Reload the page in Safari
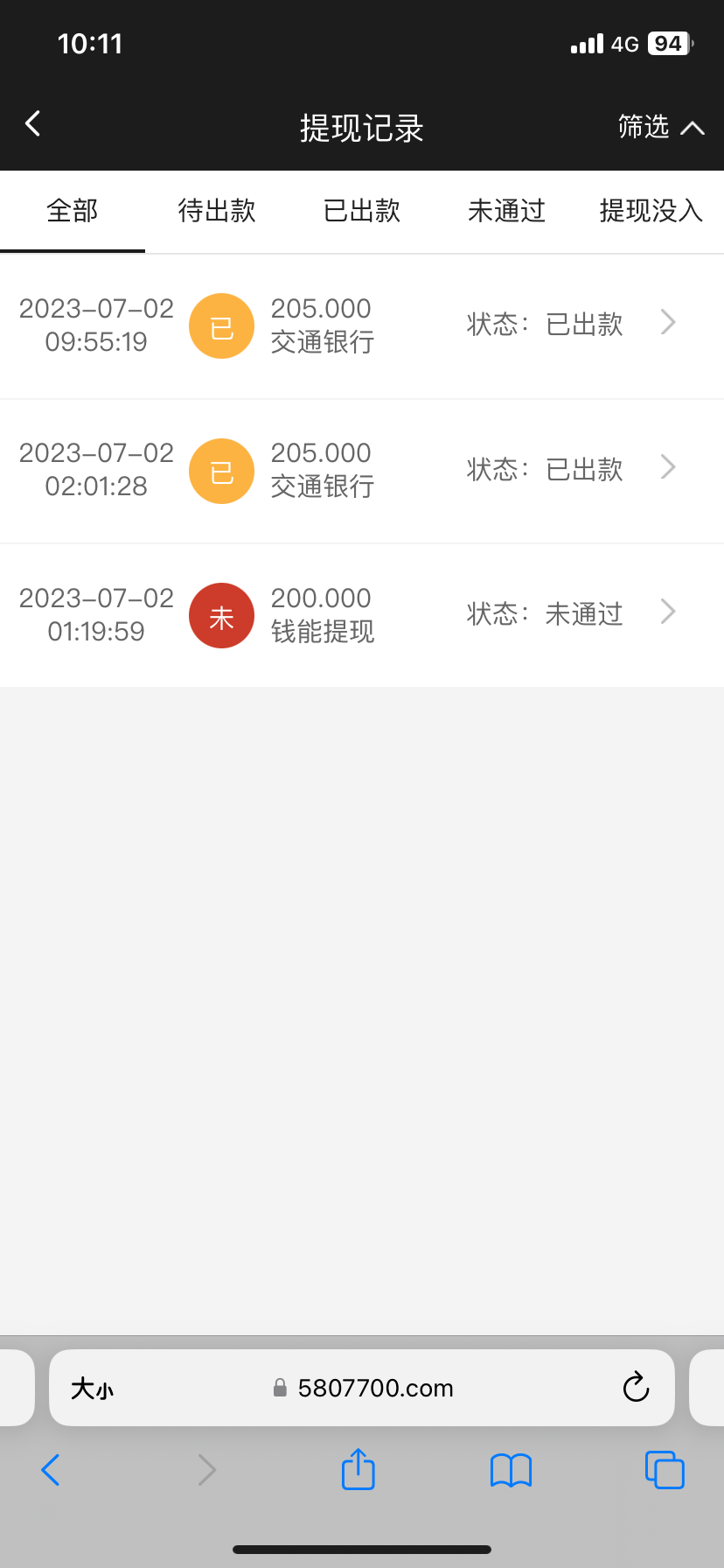The height and width of the screenshot is (1568, 724). (636, 1388)
